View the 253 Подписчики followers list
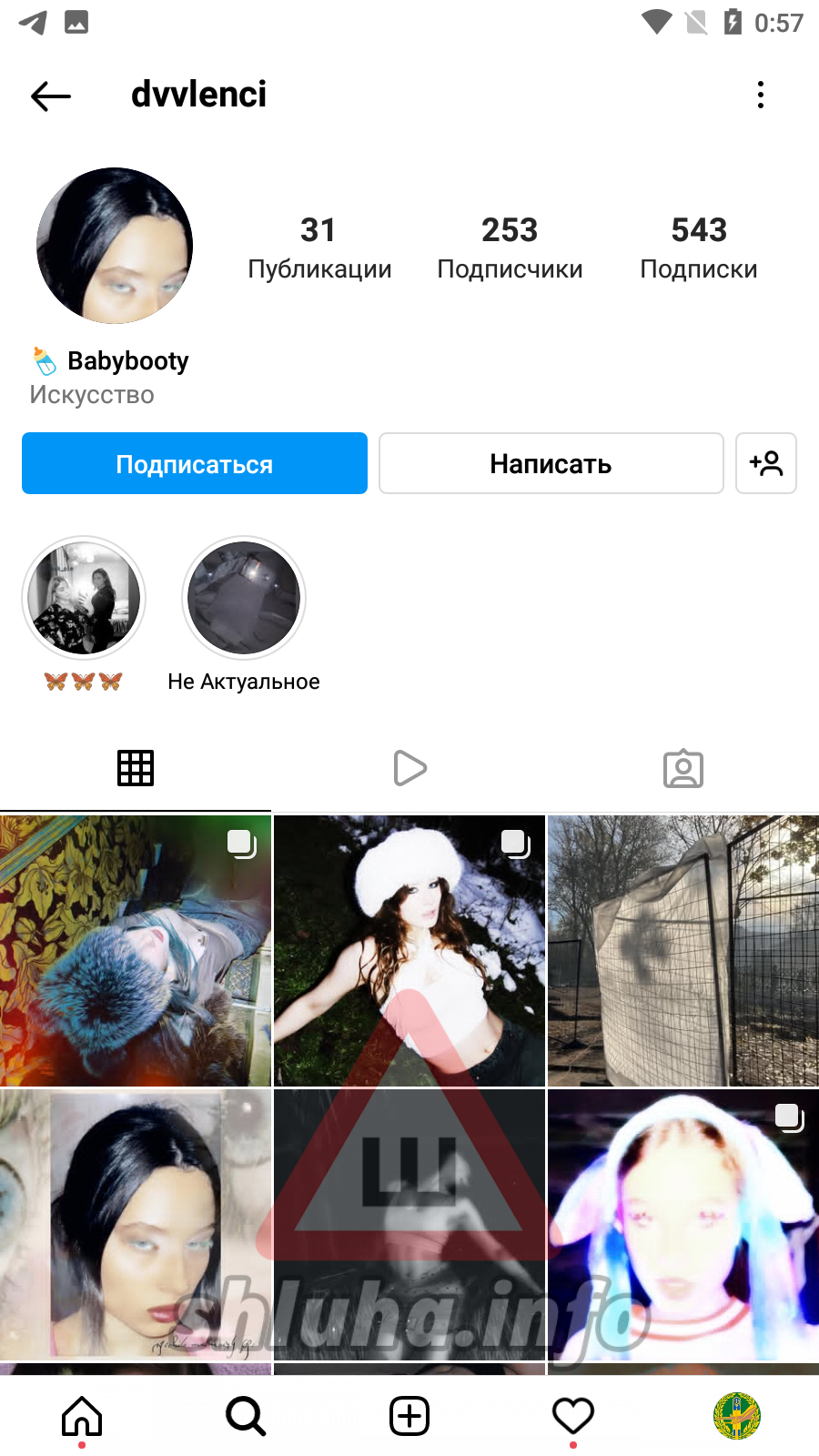Viewport: 819px width, 1456px height. click(x=510, y=248)
